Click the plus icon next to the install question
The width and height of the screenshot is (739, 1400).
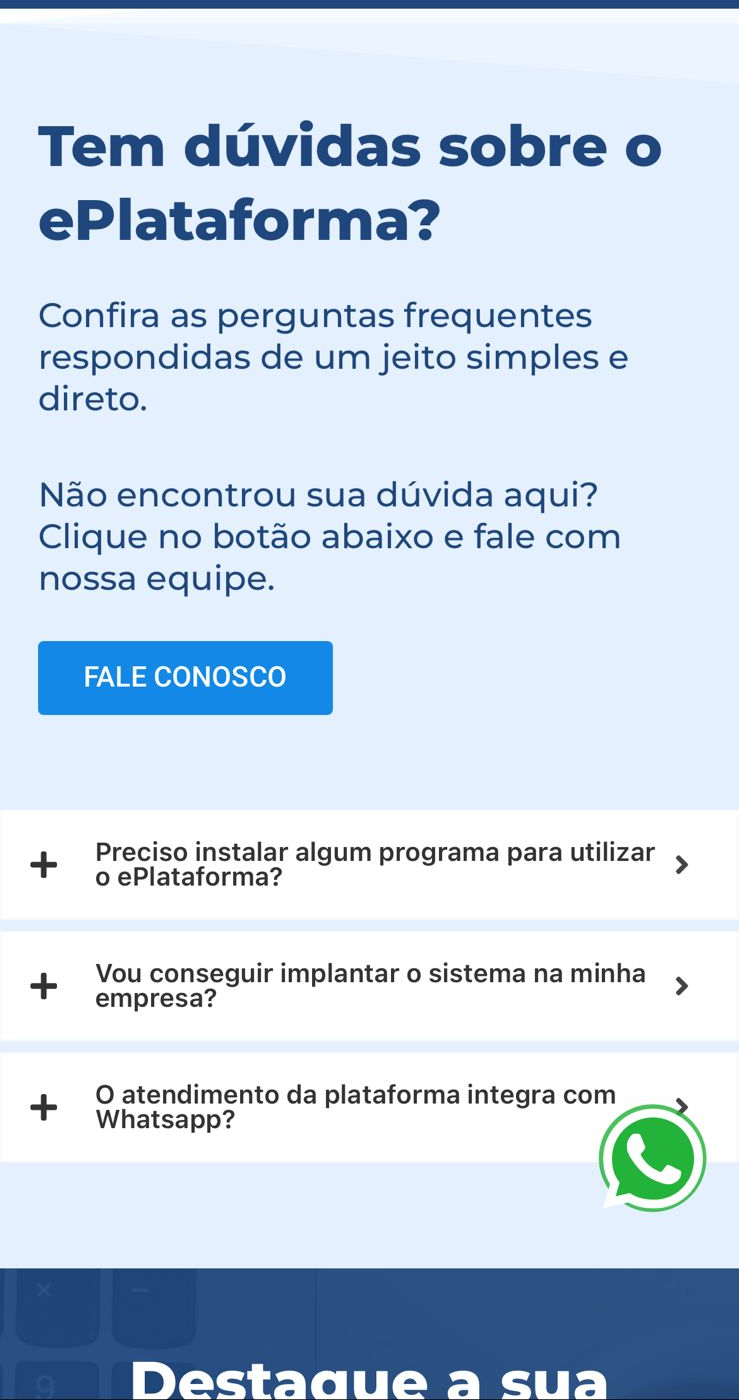point(44,864)
